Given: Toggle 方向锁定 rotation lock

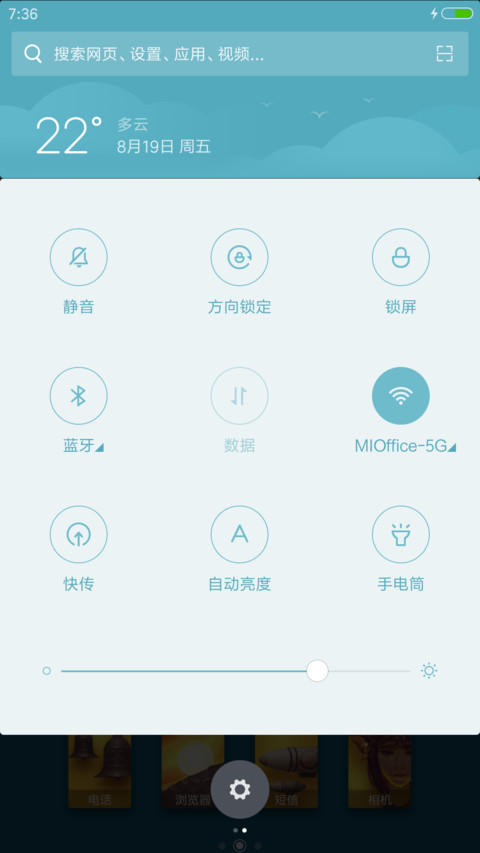Looking at the screenshot, I should pyautogui.click(x=239, y=257).
